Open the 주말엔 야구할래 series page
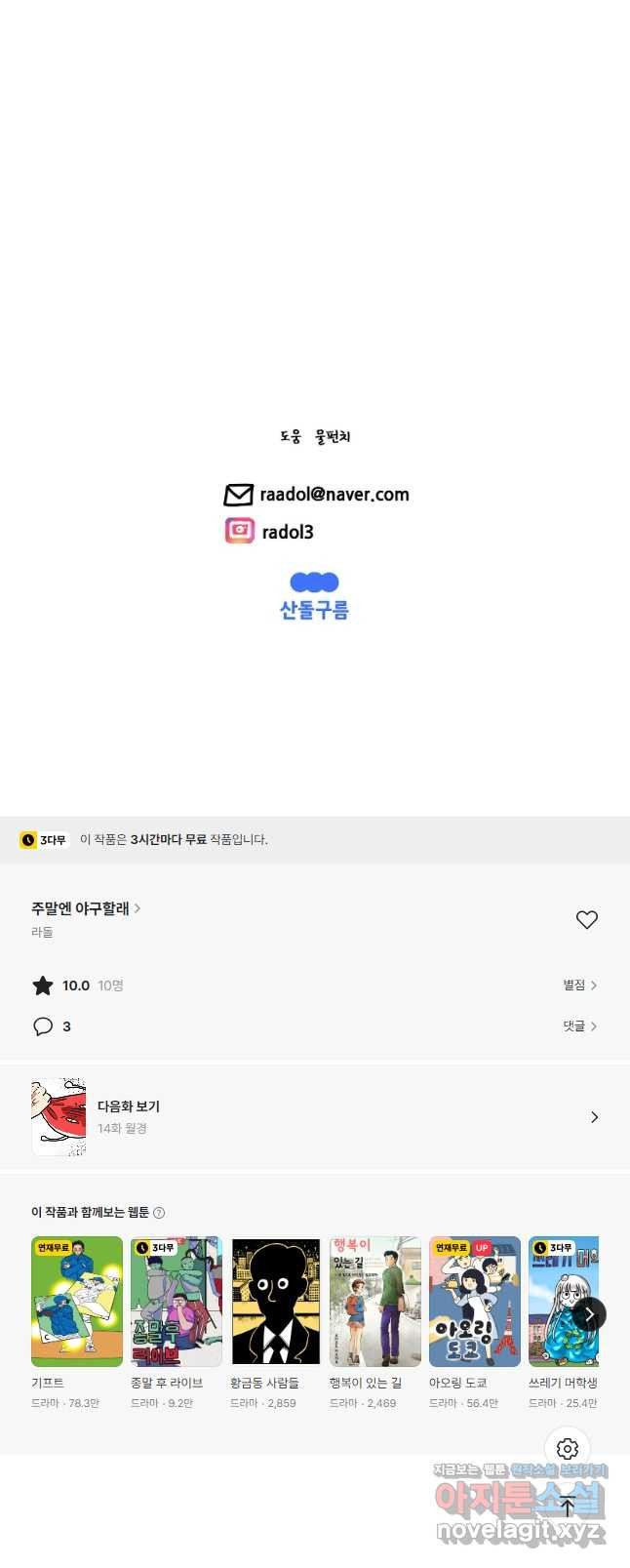The height and width of the screenshot is (1568, 630). coord(85,908)
